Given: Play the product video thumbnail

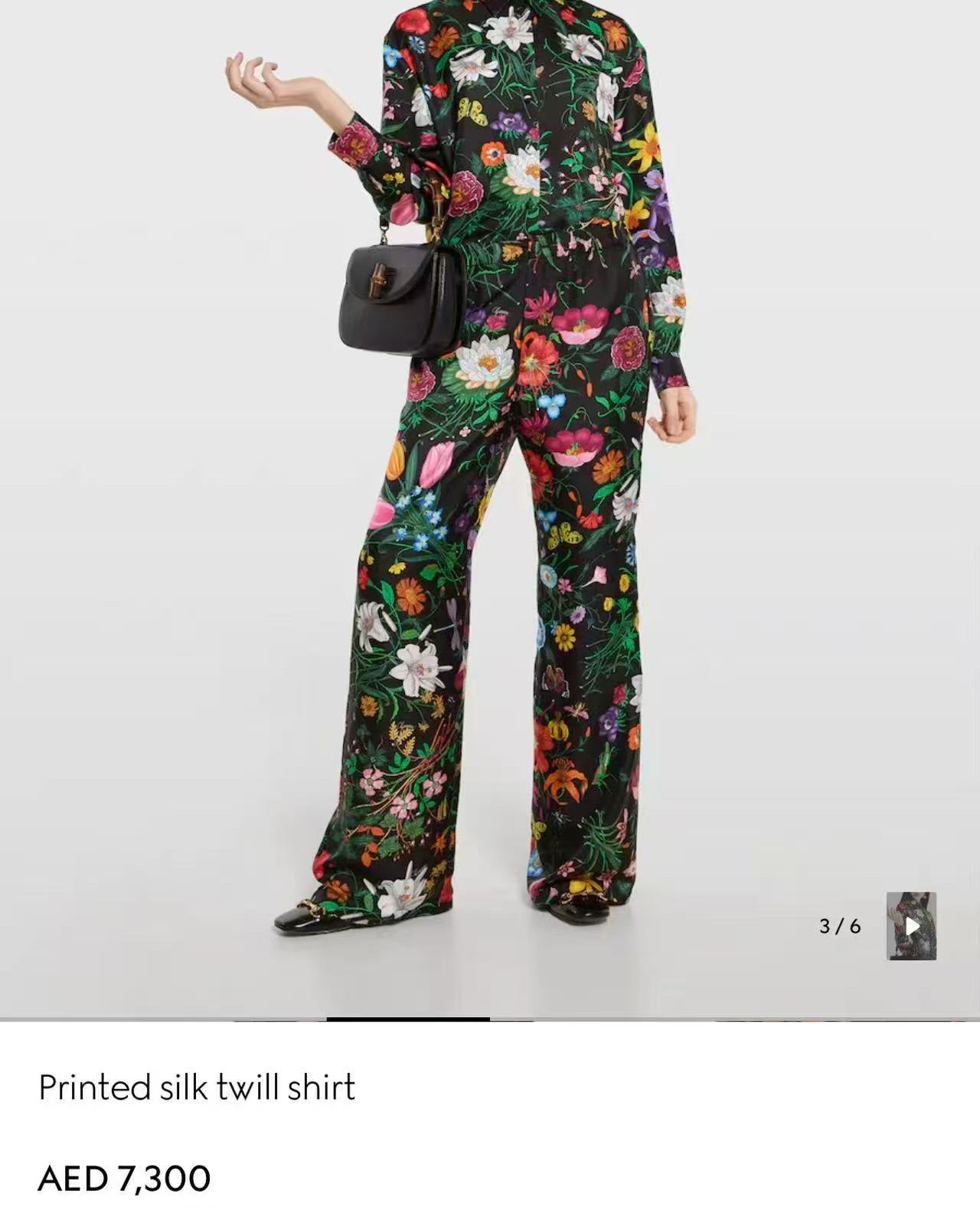Looking at the screenshot, I should [911, 926].
